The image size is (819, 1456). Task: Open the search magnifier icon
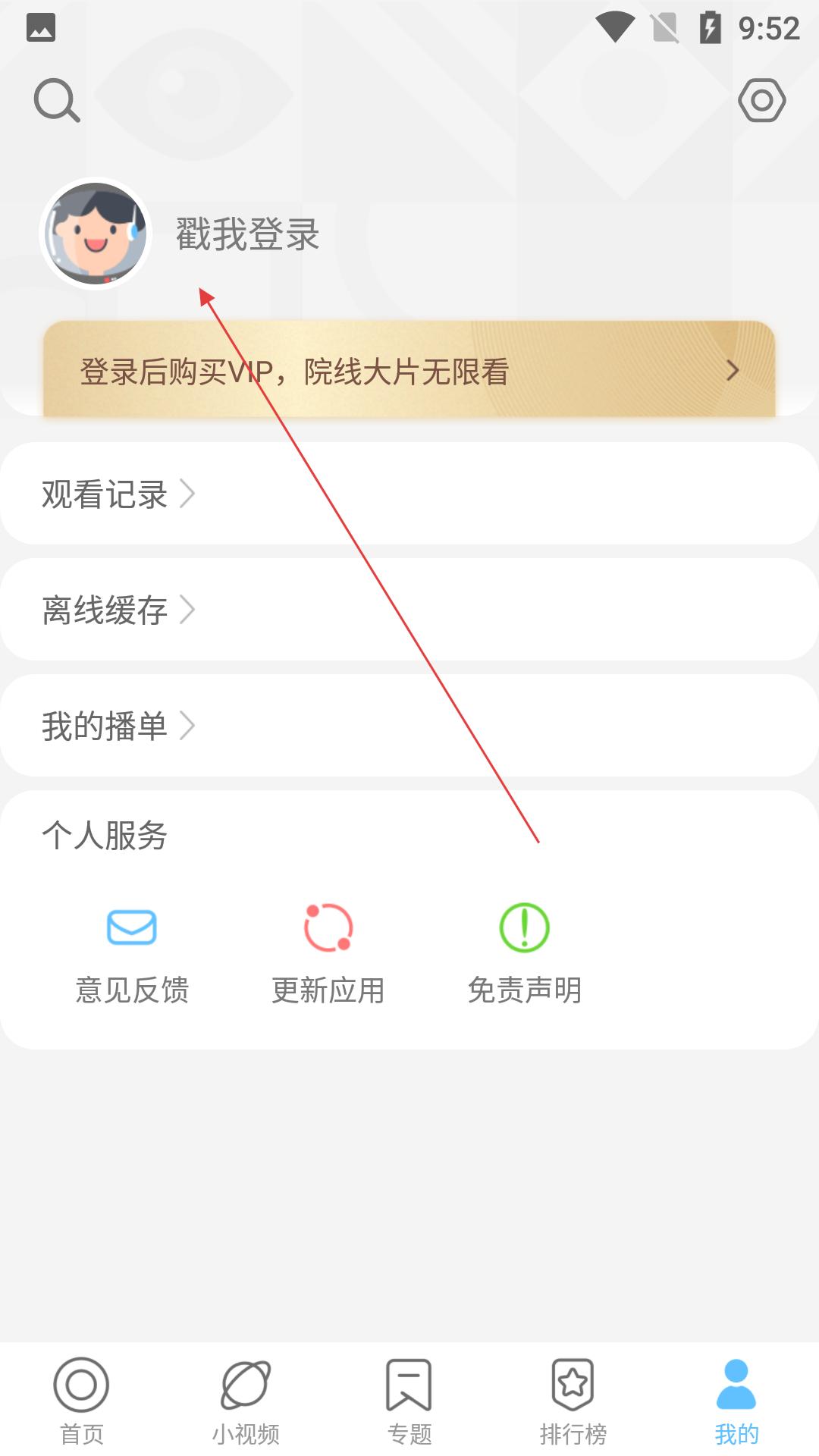click(57, 100)
